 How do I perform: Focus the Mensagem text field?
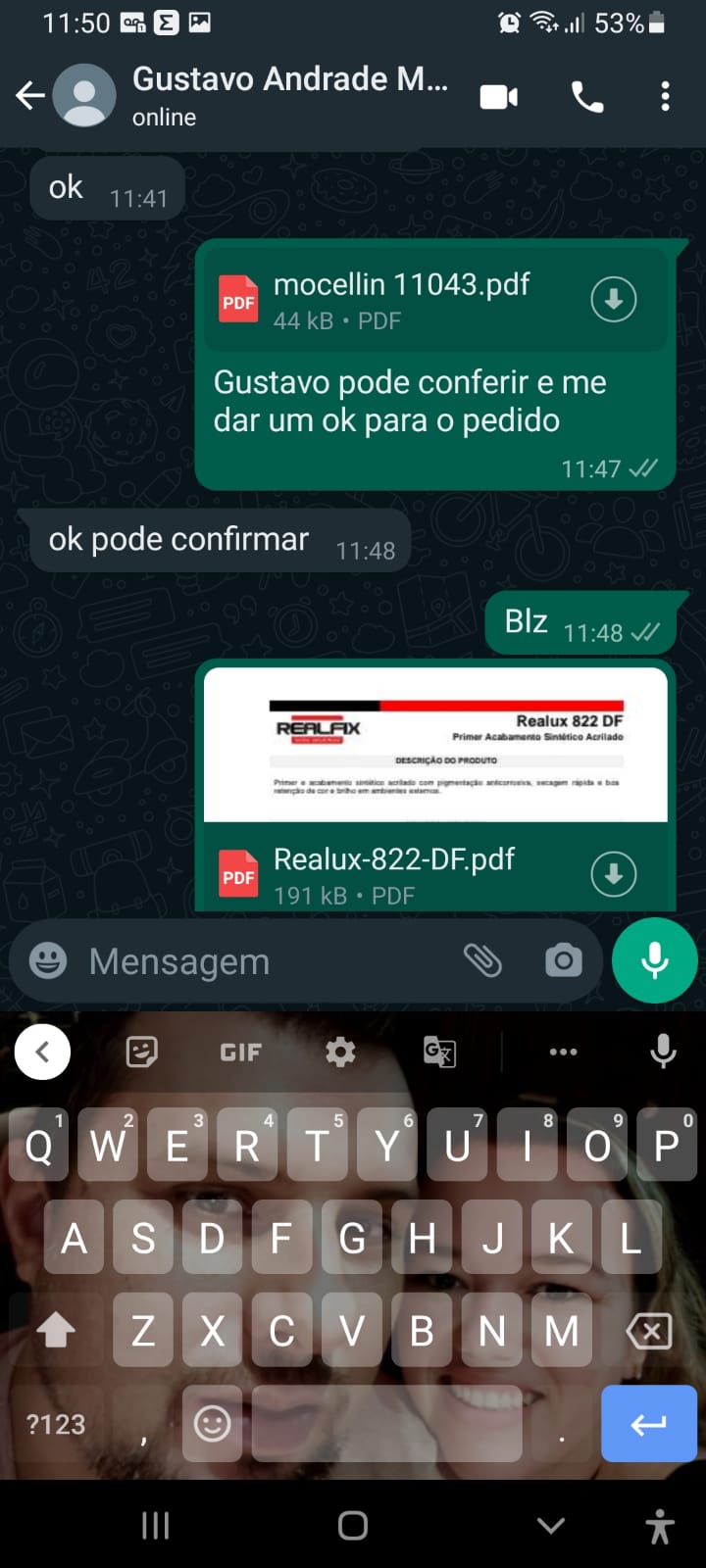point(265,961)
